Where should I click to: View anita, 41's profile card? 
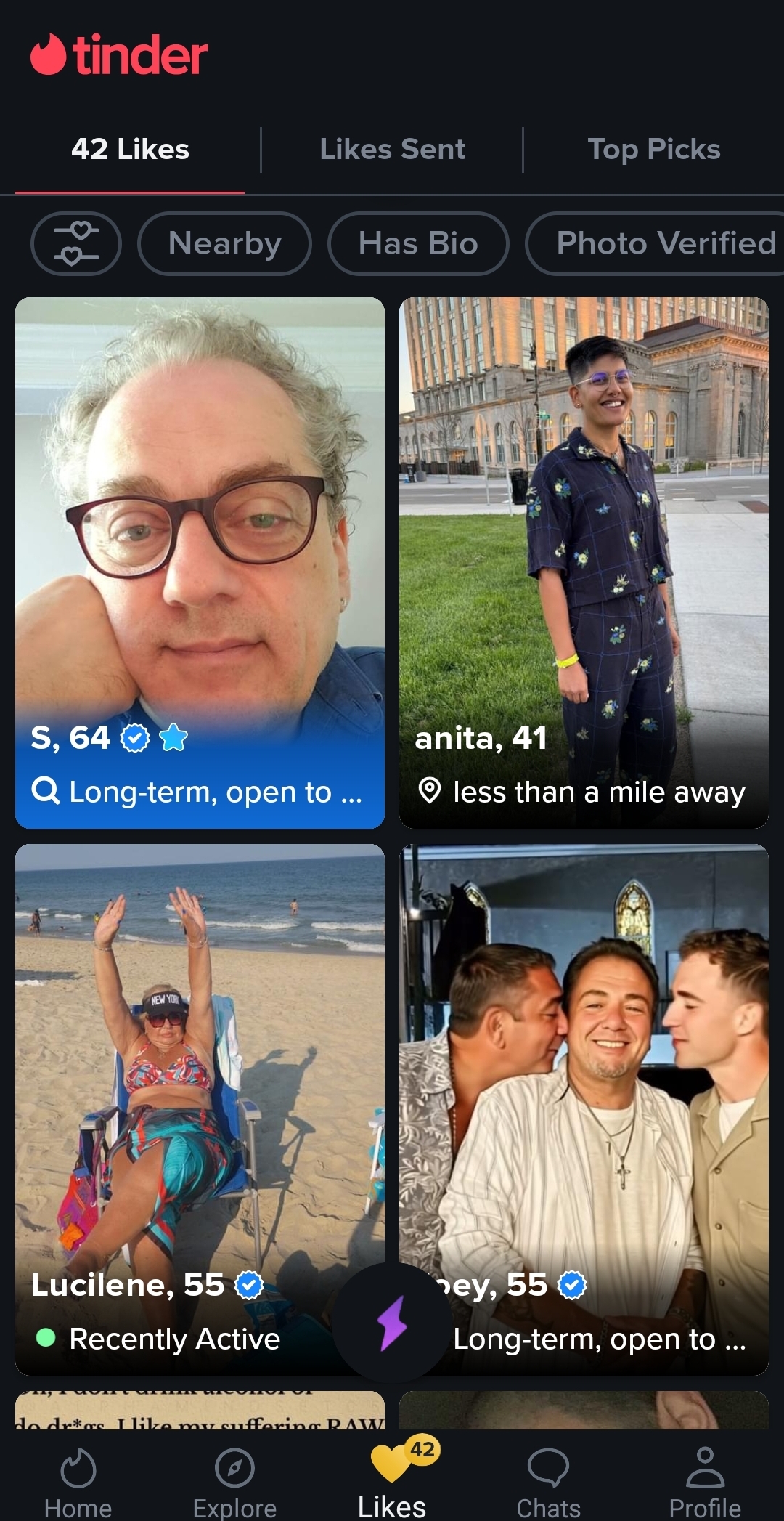584,563
